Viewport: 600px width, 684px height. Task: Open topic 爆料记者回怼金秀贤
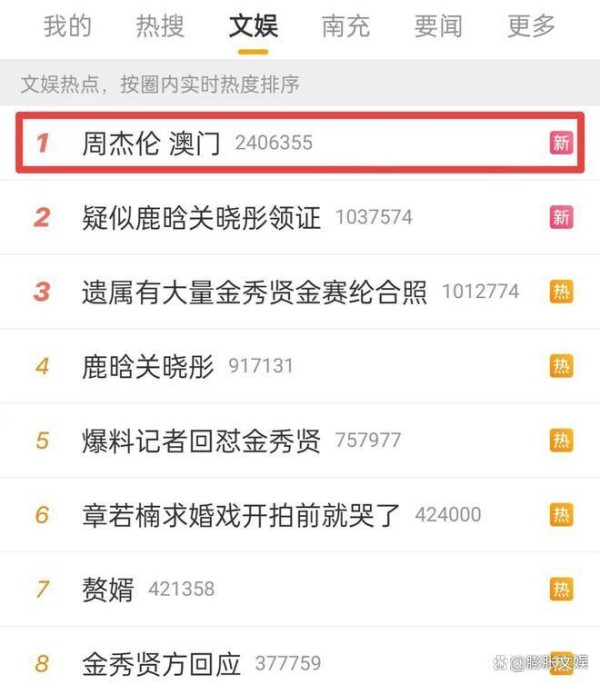[201, 441]
